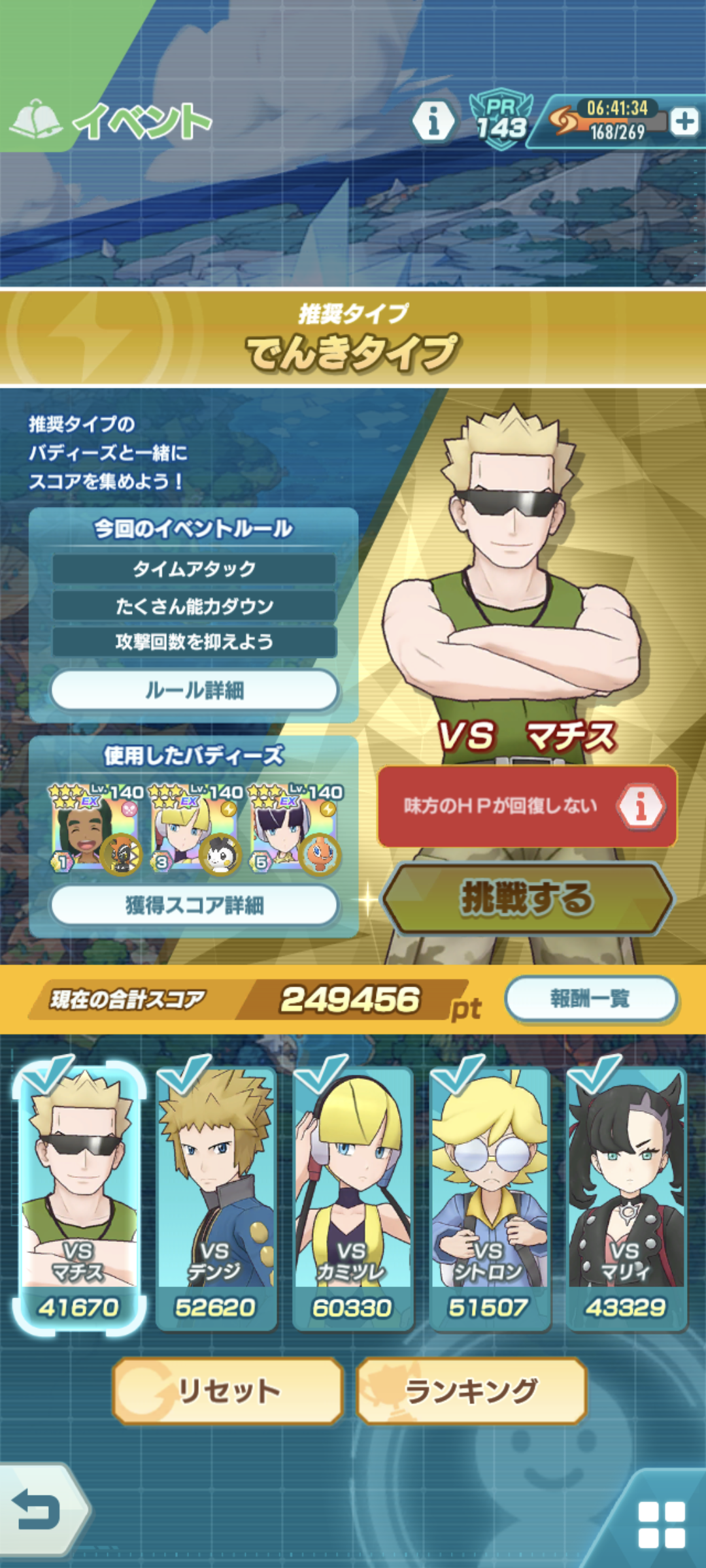The height and width of the screenshot is (1568, 706).
Task: Start battle with 挑戦する button
Action: pyautogui.click(x=527, y=898)
